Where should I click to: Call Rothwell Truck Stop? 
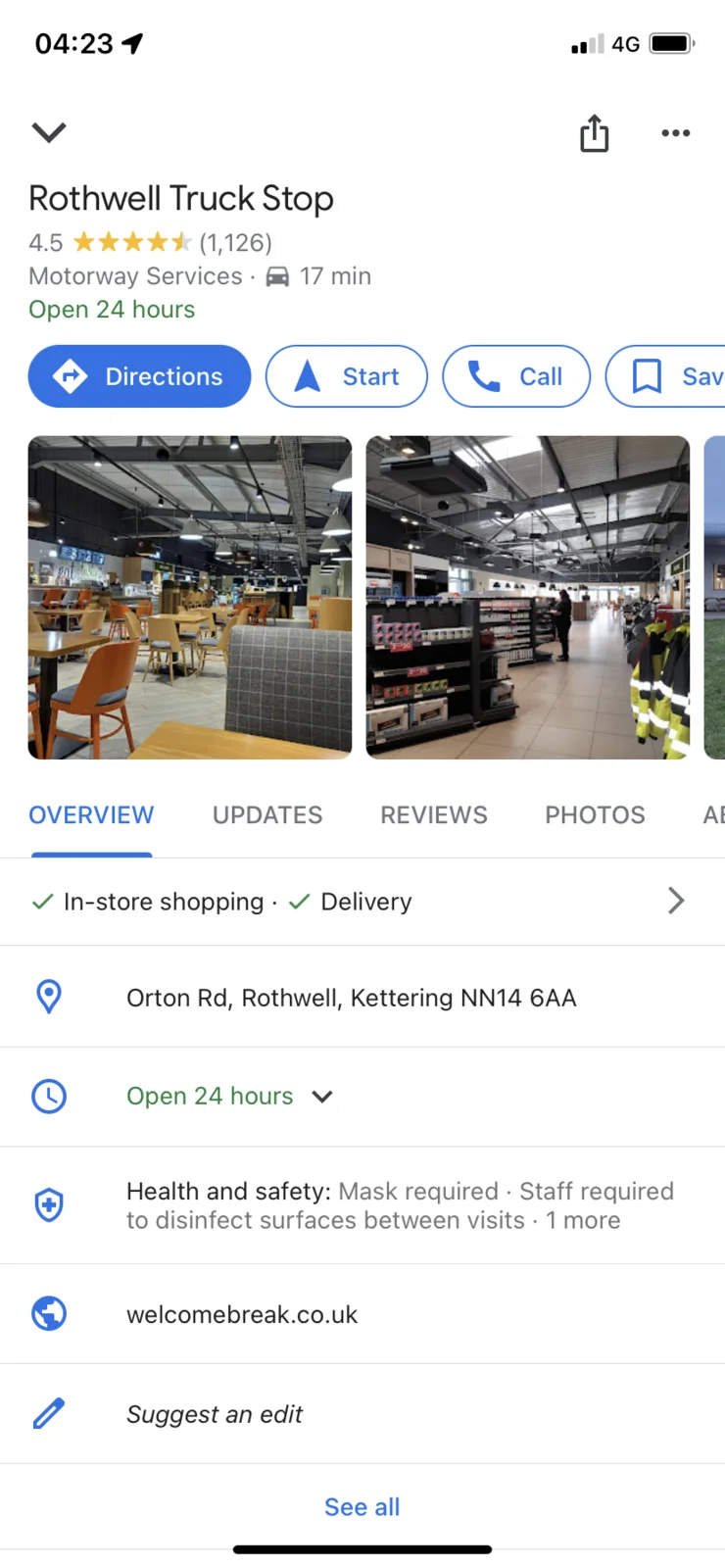(x=516, y=376)
